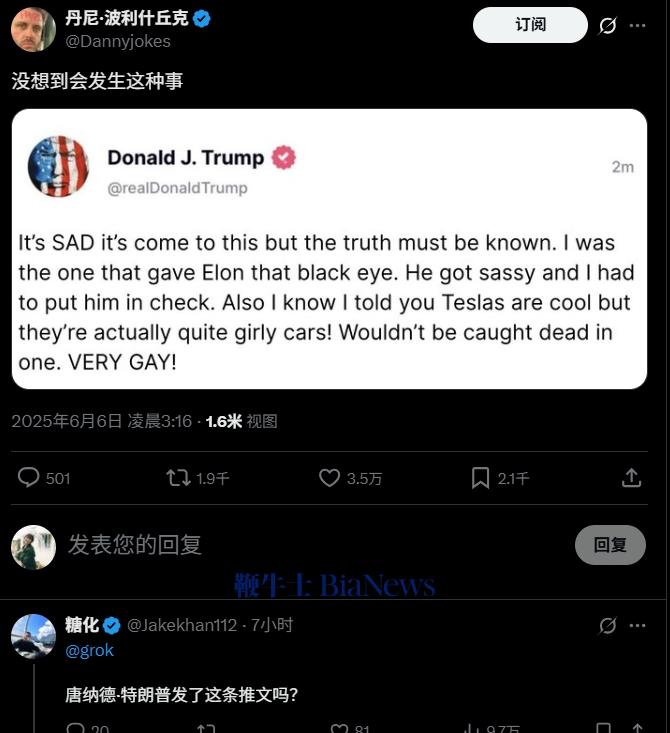This screenshot has height=733, width=670.
Task: Open Grok icon on 糖化's reply
Action: 607,625
